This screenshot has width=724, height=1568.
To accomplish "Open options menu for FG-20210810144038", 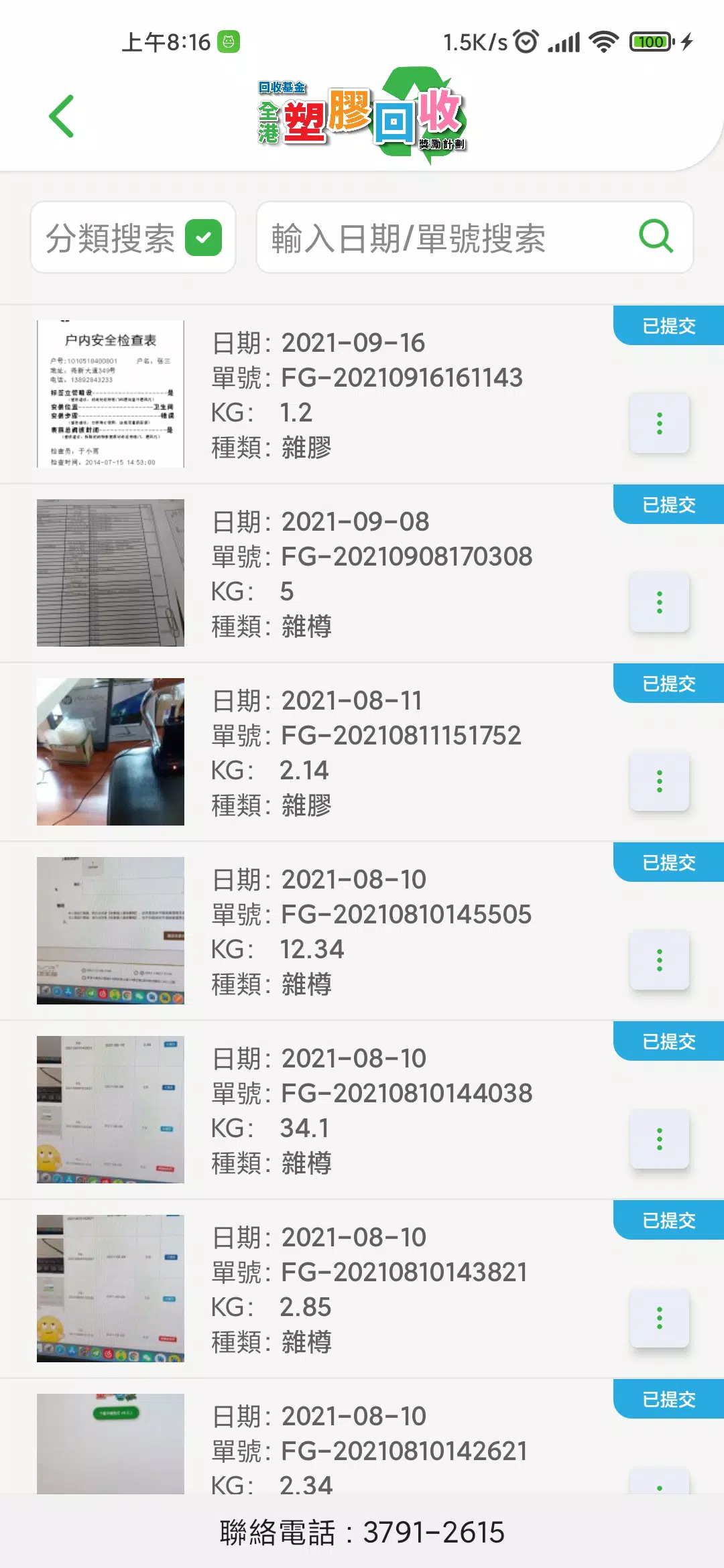I will coord(659,1139).
